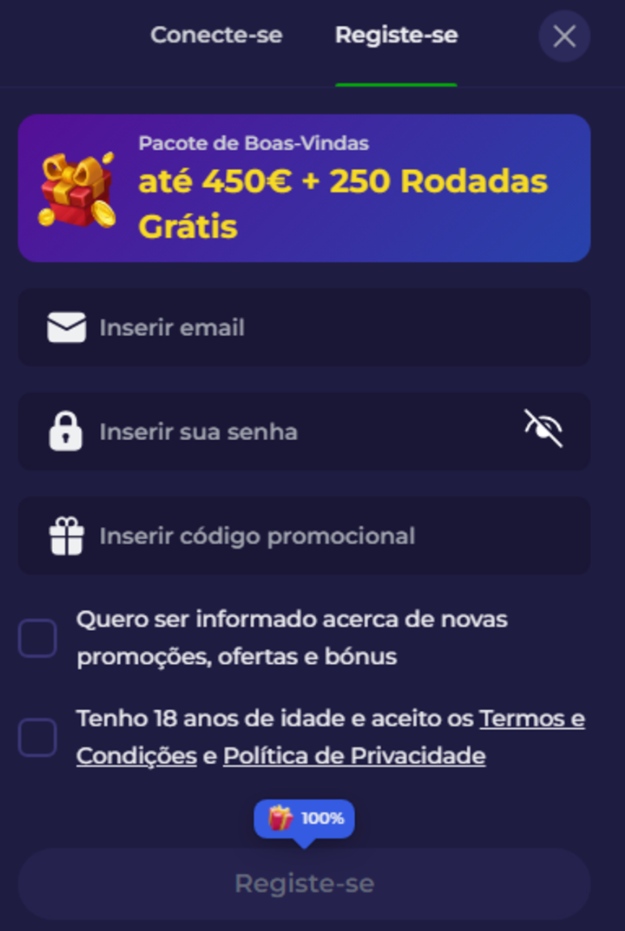Switch to the Conecte-se tab
The image size is (625, 931).
pyautogui.click(x=216, y=36)
